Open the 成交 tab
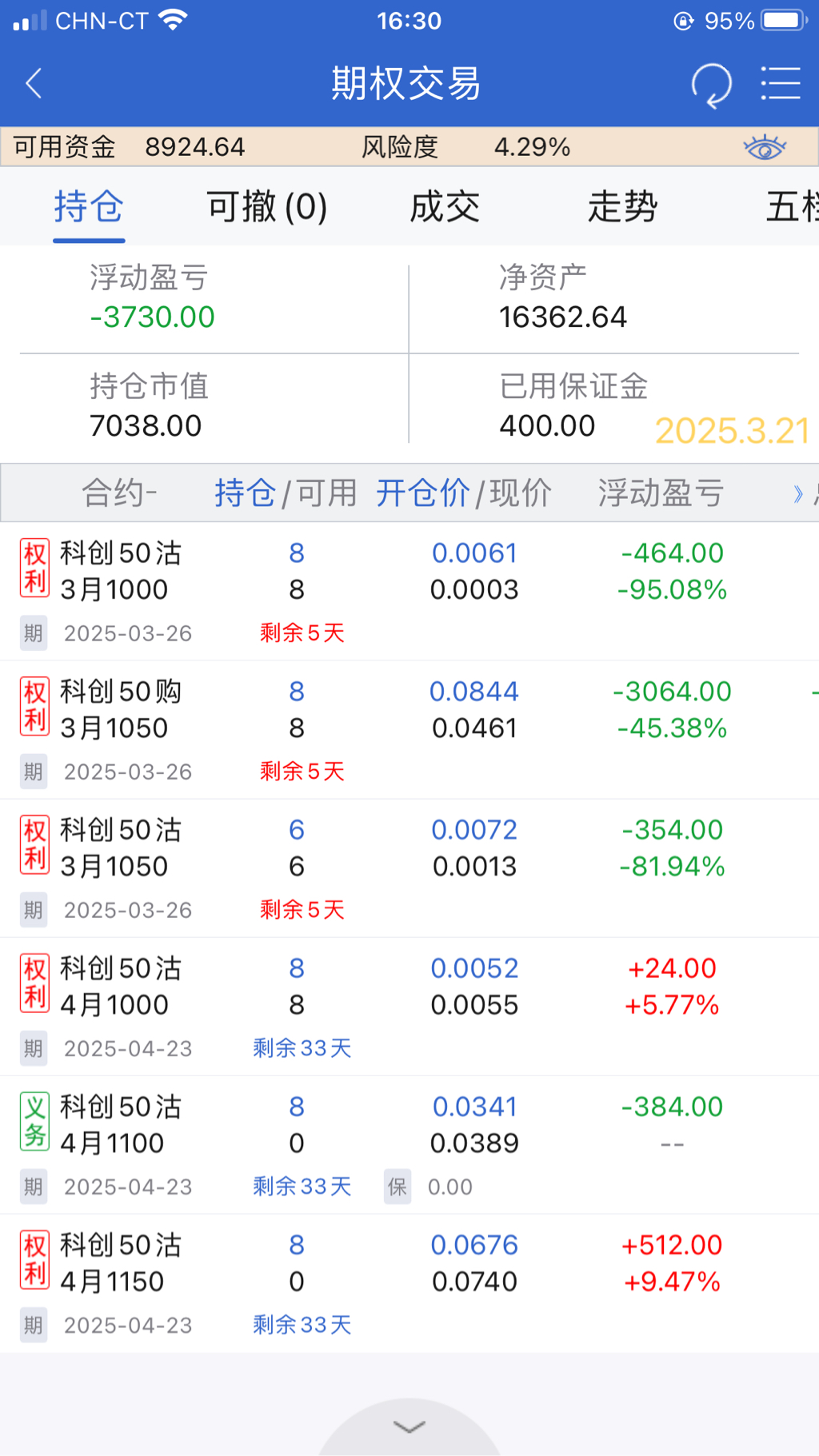 445,207
